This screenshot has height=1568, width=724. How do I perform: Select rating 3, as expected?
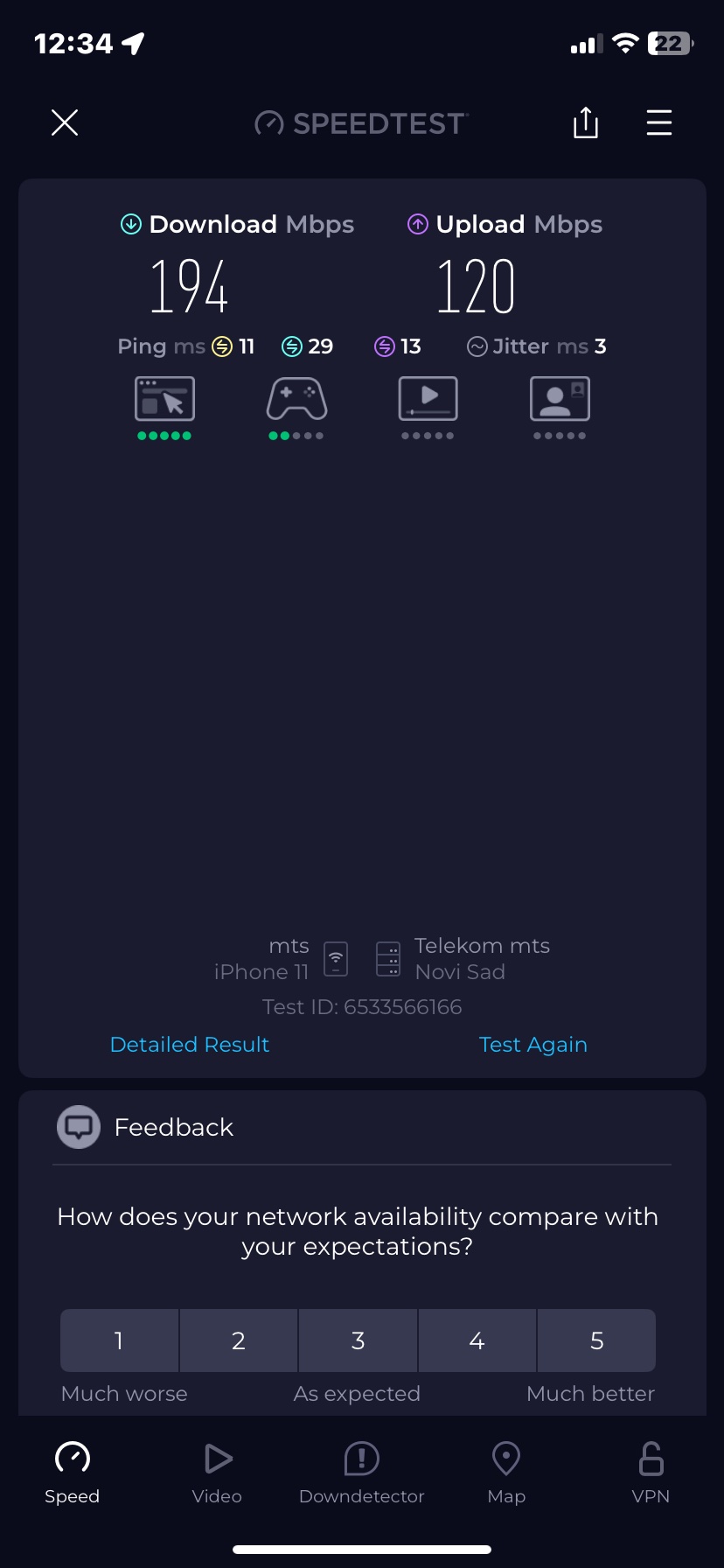(x=358, y=1340)
